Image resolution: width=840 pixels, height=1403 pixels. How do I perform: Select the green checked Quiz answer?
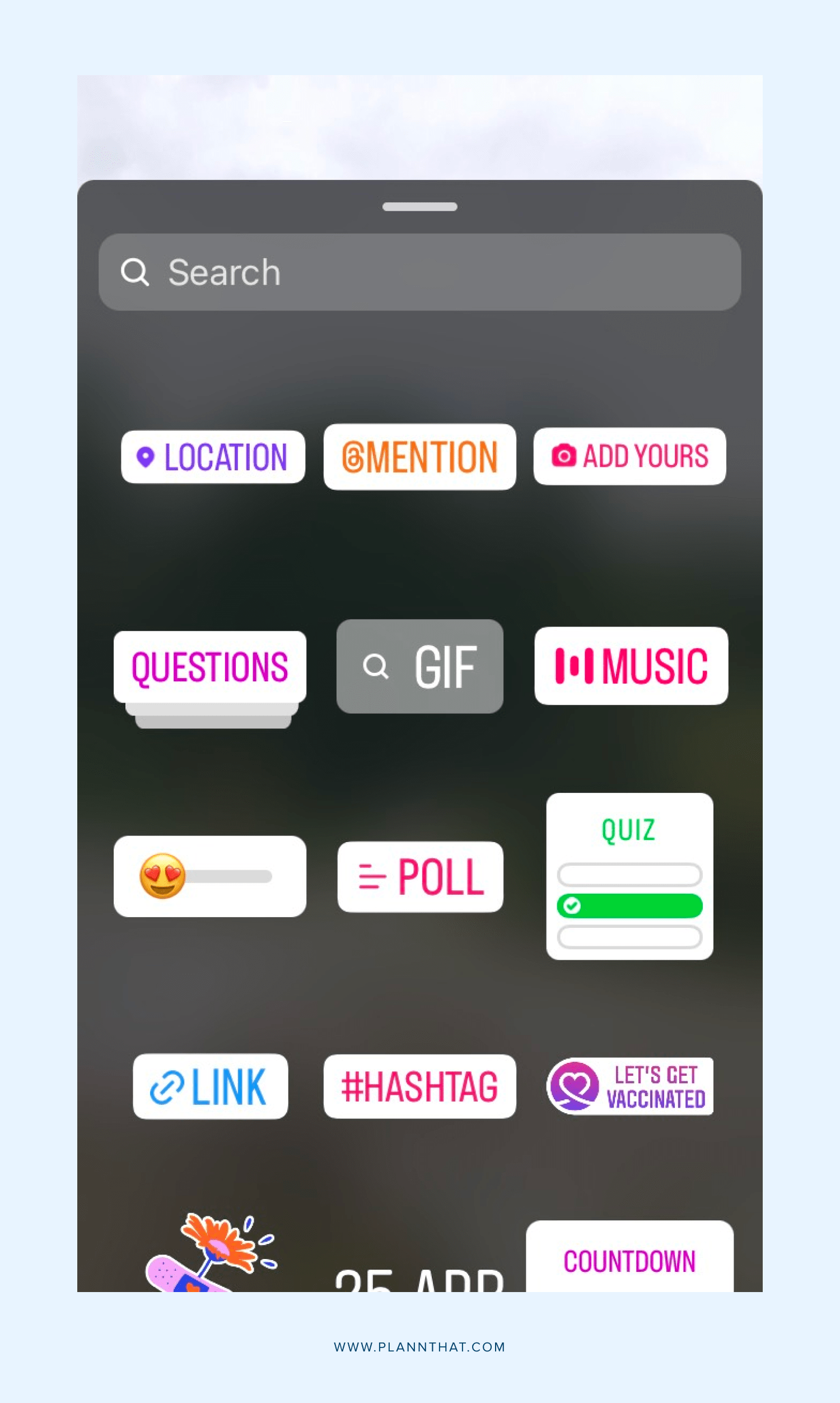[x=629, y=906]
